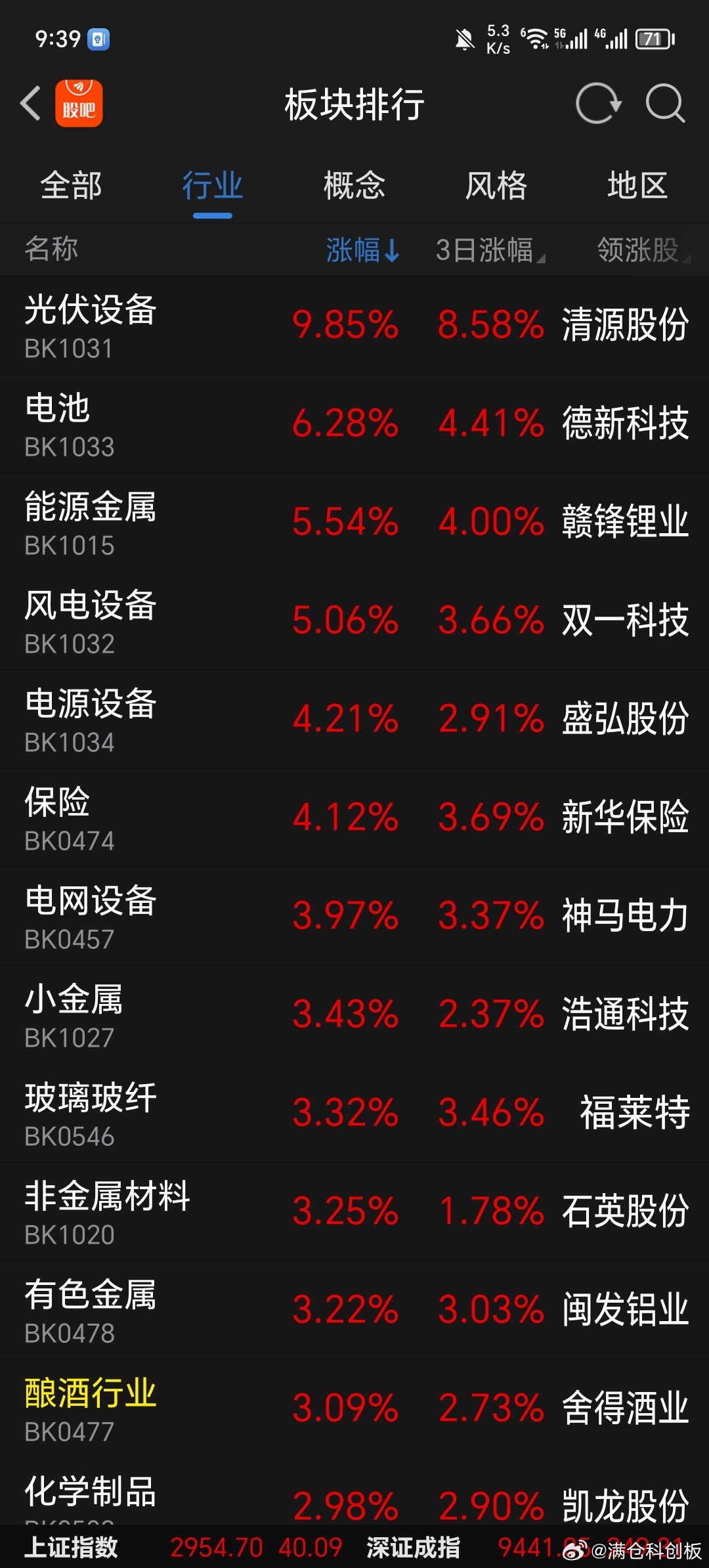Open the search magnifier icon
This screenshot has width=709, height=1568.
tap(666, 104)
